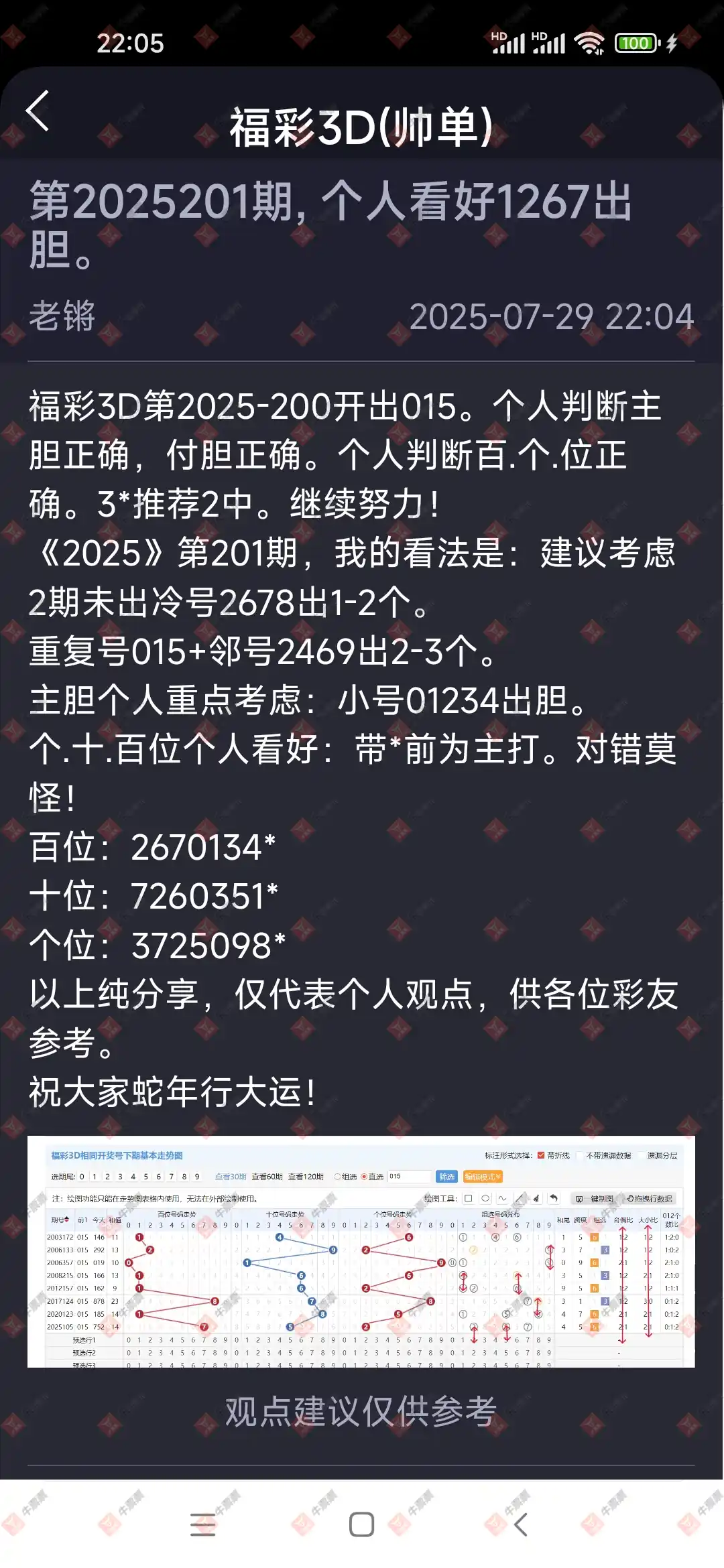Open the recent apps menu button
Viewport: 724px width, 1568px height.
tap(202, 1524)
